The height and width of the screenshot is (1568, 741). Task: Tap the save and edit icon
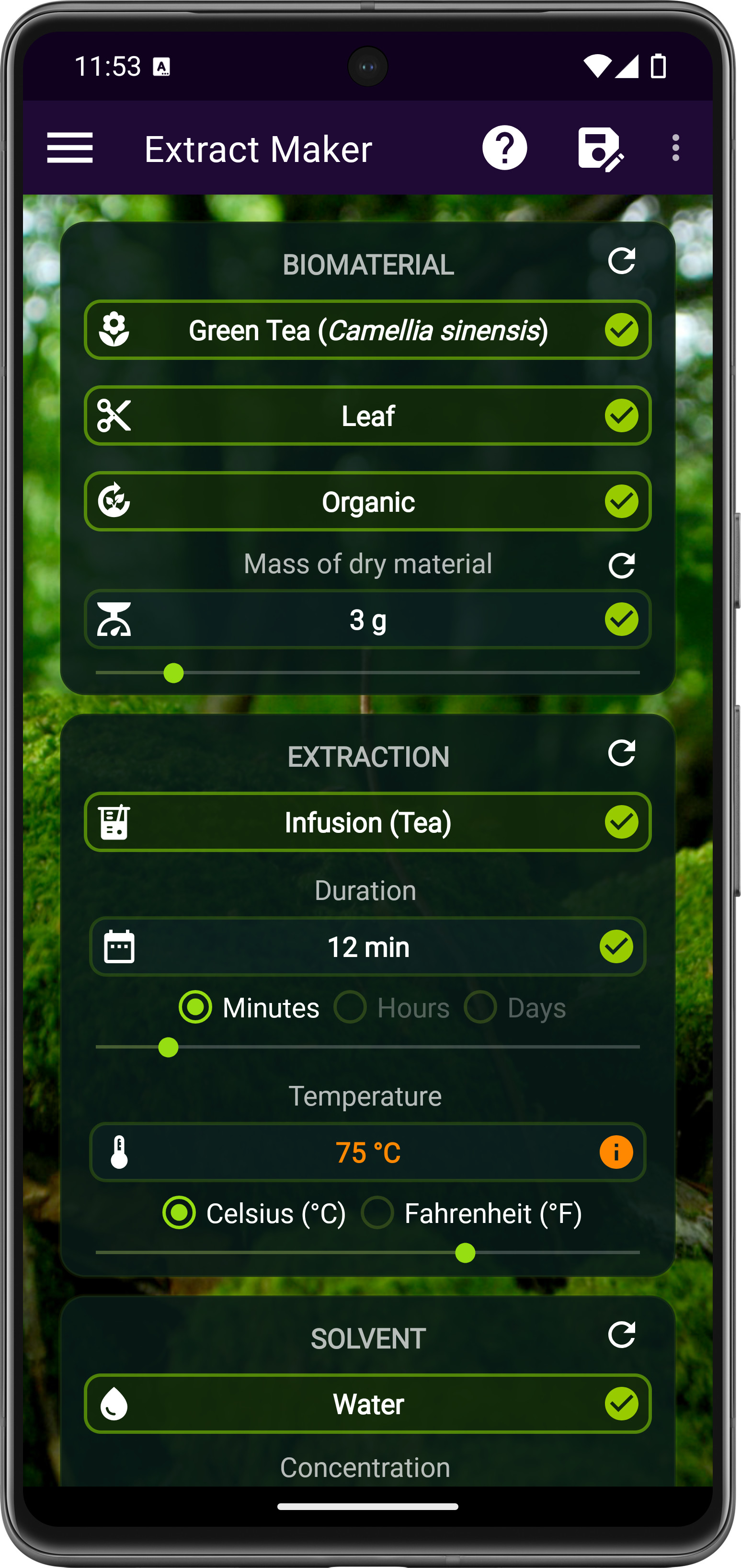tap(600, 149)
